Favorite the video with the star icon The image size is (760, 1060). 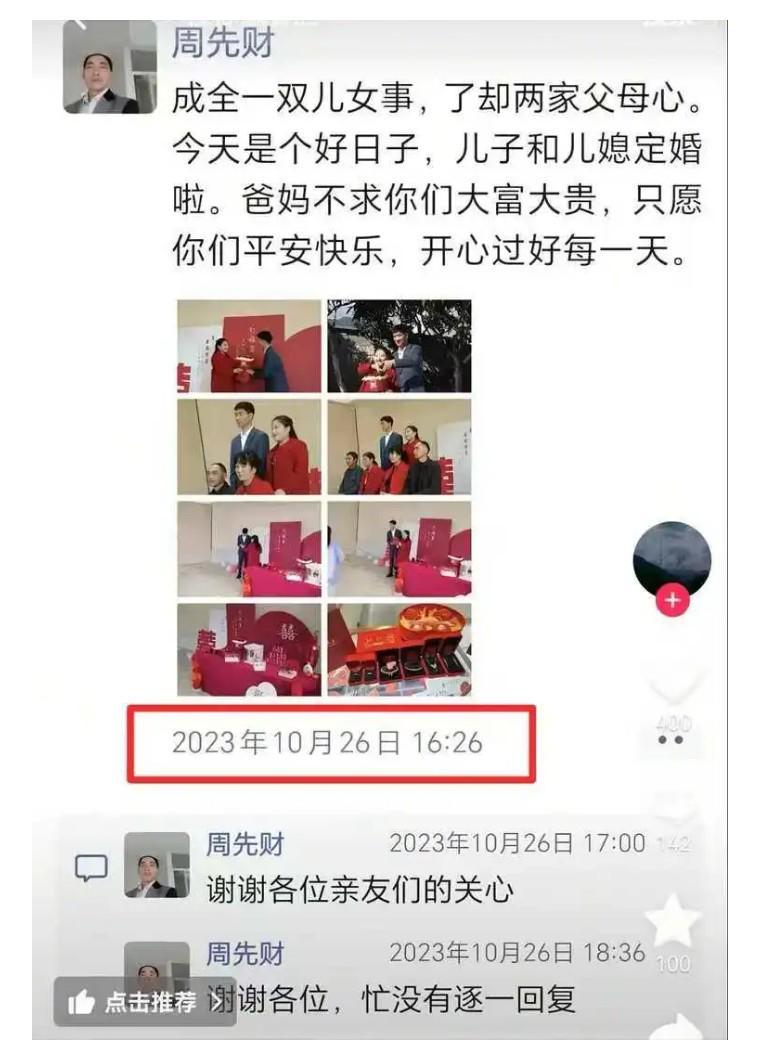pos(672,920)
